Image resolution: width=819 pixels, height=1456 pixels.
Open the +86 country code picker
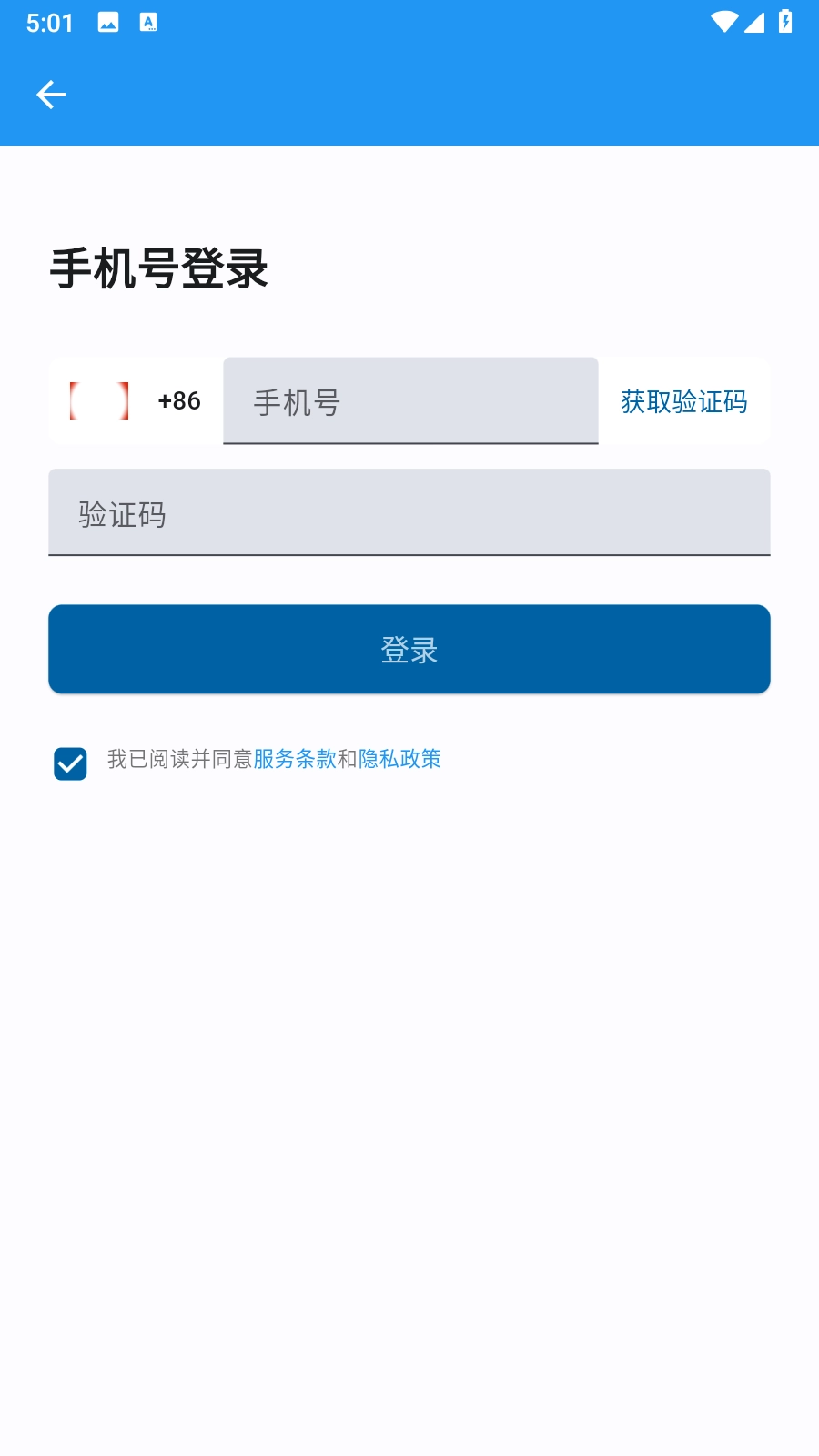136,400
